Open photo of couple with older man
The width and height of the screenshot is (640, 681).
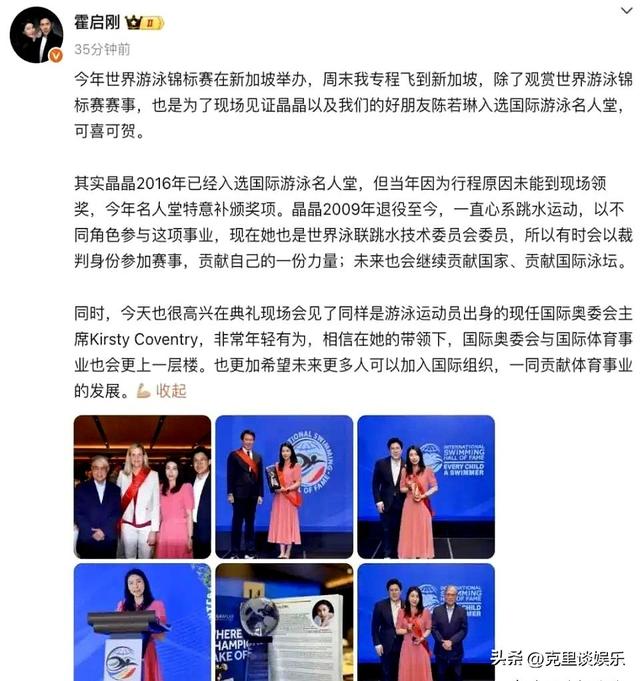pyautogui.click(x=426, y=622)
